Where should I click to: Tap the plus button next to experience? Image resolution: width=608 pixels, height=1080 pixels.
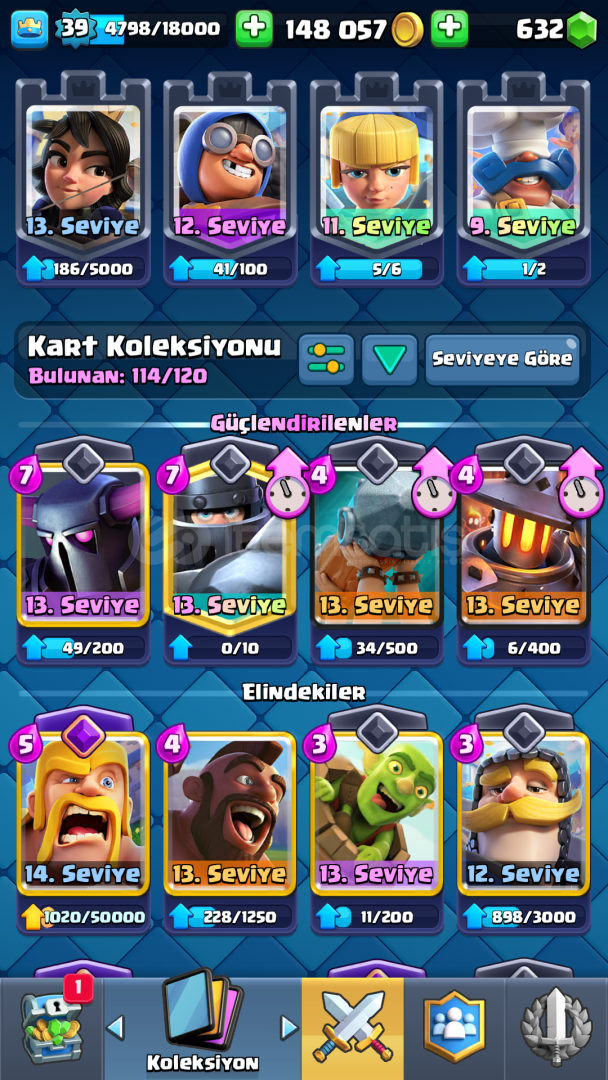point(254,29)
